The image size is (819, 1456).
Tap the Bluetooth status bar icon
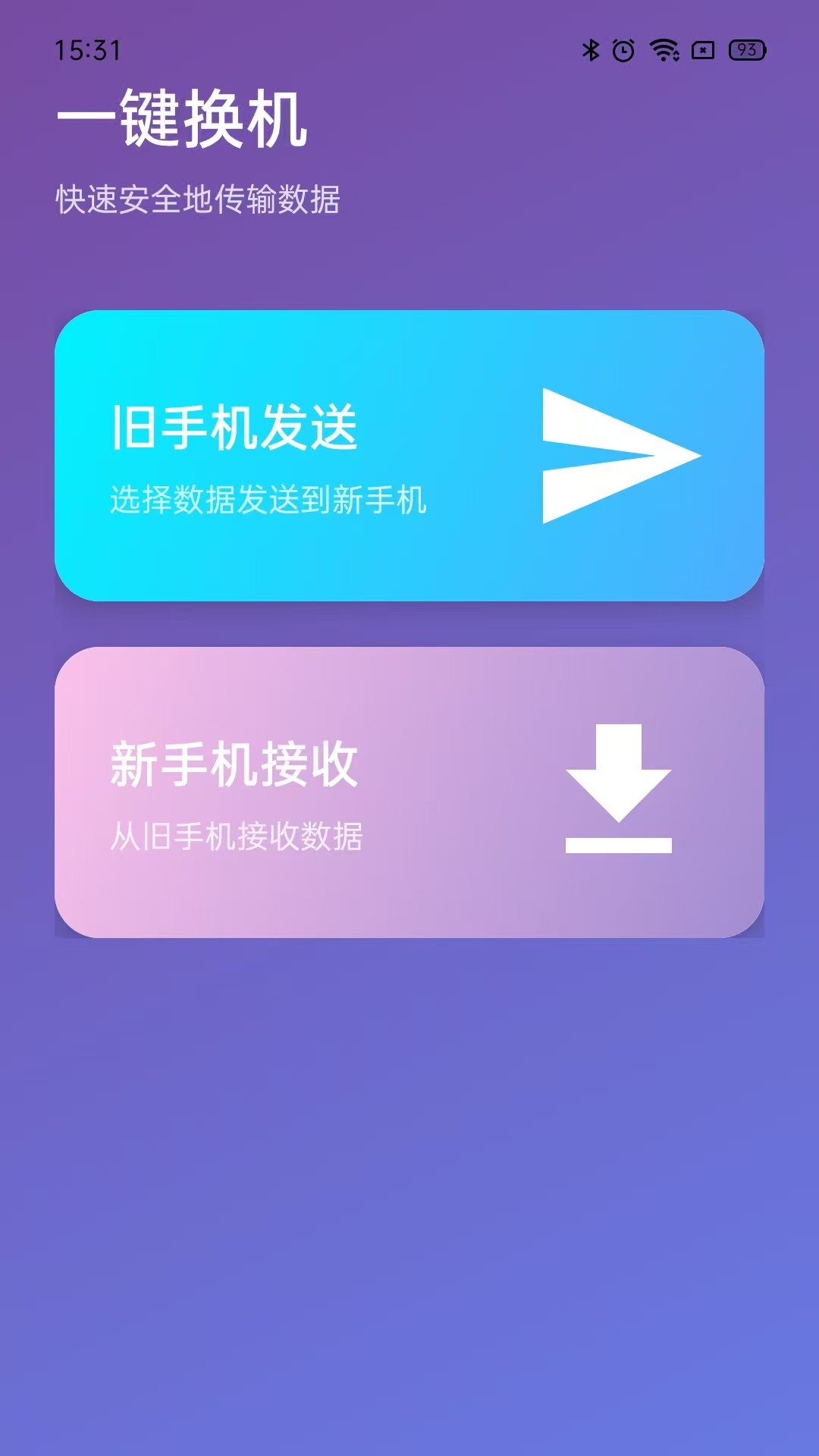[590, 49]
